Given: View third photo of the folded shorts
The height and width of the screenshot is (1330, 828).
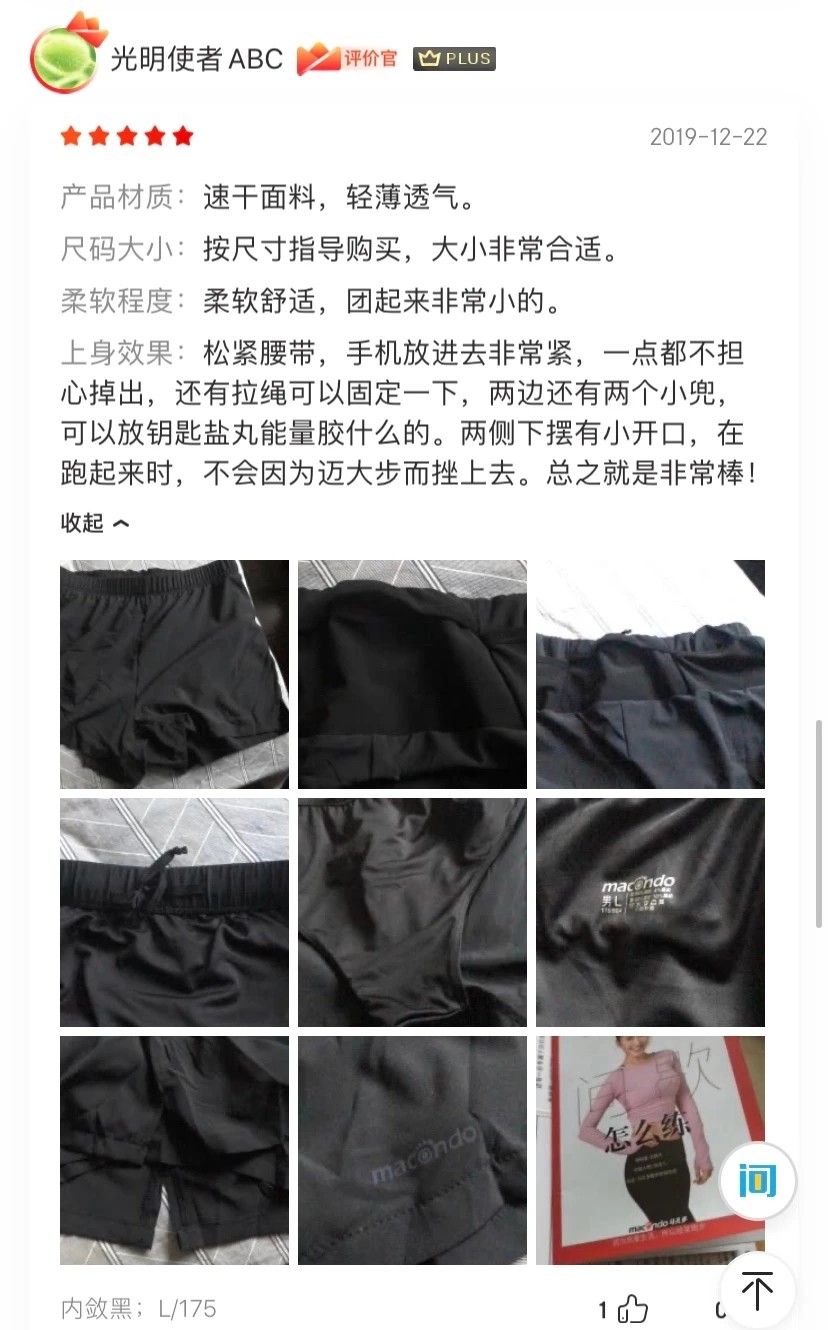Looking at the screenshot, I should pyautogui.click(x=650, y=674).
